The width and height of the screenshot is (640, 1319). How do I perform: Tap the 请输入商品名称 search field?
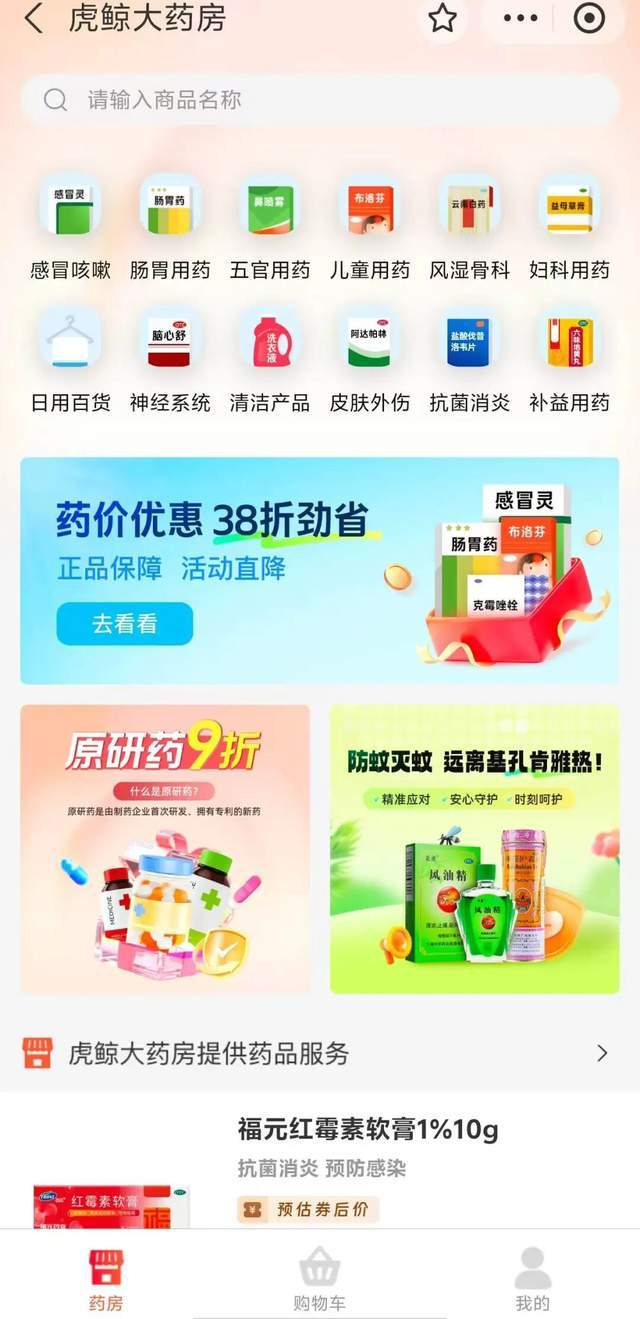(x=320, y=100)
